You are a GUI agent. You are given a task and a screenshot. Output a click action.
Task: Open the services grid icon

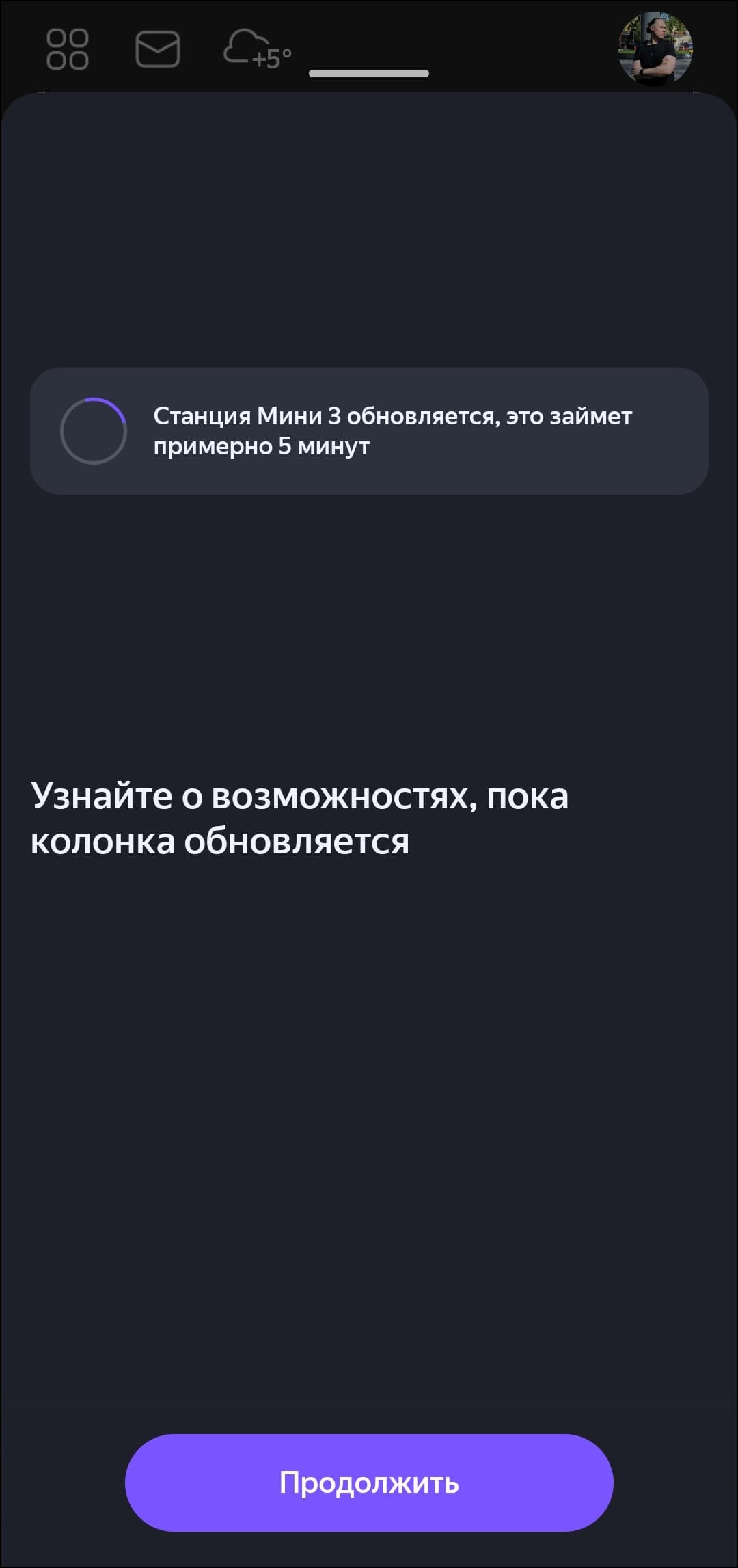click(67, 49)
